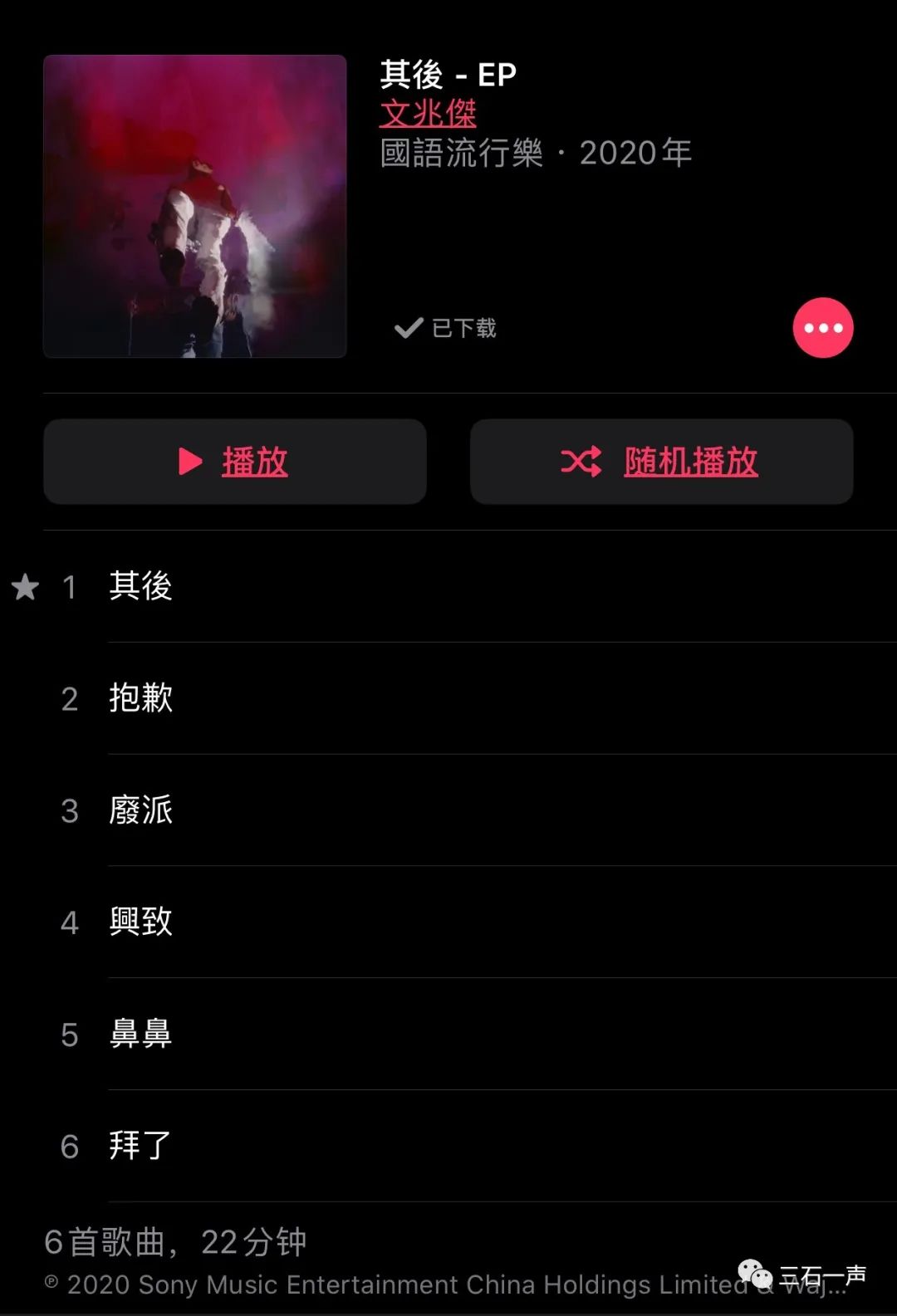Viewport: 897px width, 1316px height.
Task: Click the star icon beside track 其後
Action: [27, 588]
